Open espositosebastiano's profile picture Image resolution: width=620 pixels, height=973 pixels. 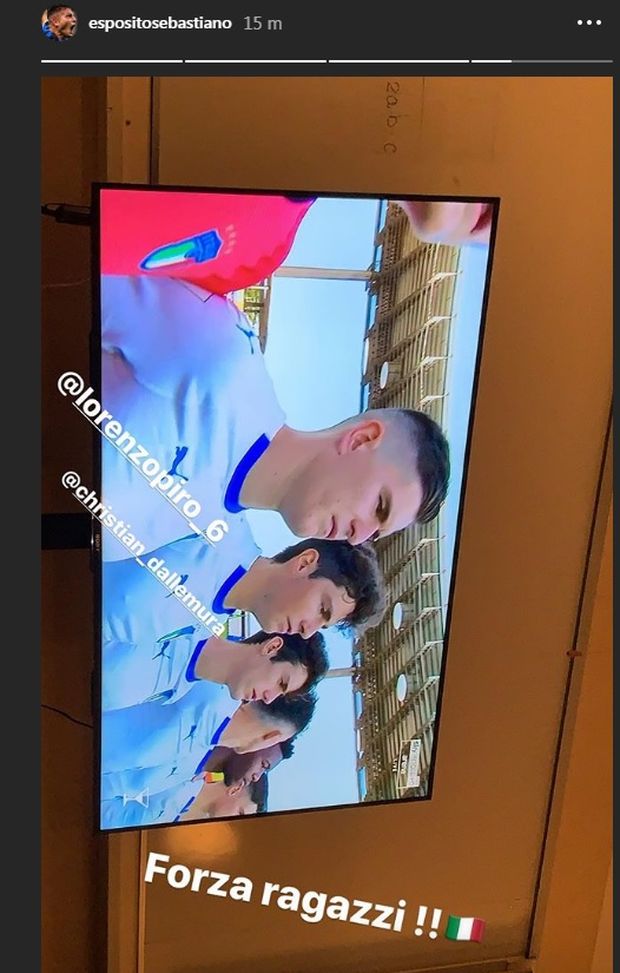[59, 23]
